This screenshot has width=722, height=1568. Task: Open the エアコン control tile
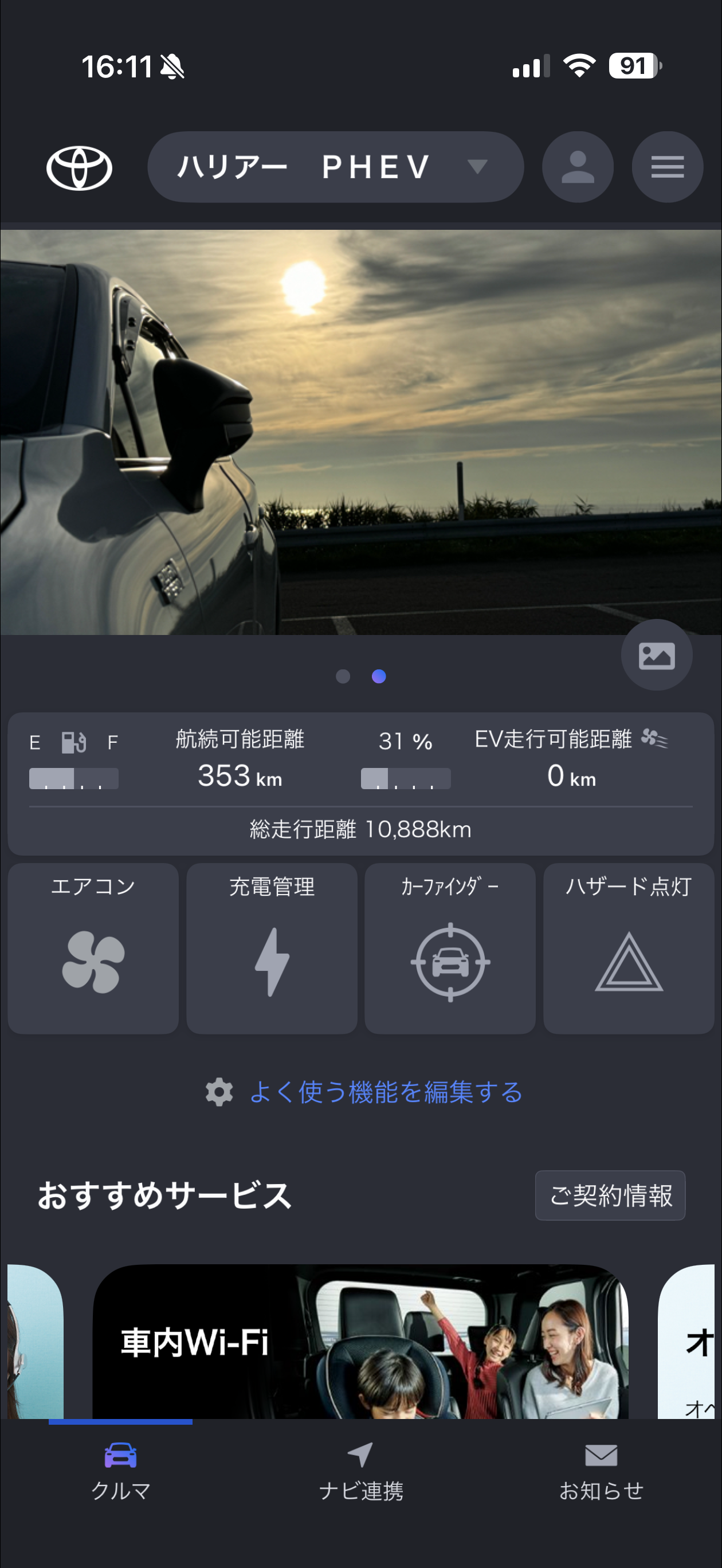(x=93, y=948)
